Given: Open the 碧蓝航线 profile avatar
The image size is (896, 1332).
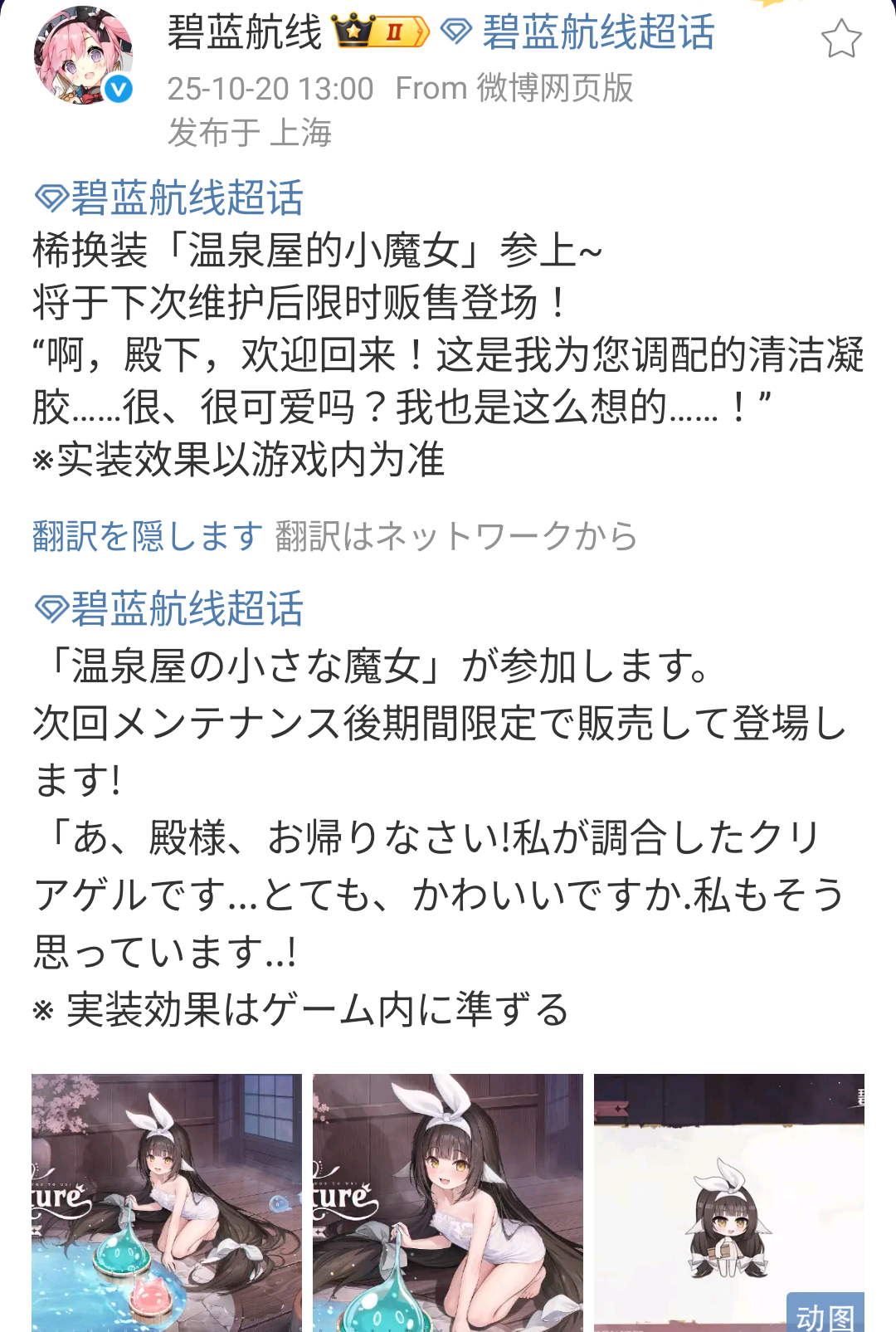Looking at the screenshot, I should [x=83, y=55].
